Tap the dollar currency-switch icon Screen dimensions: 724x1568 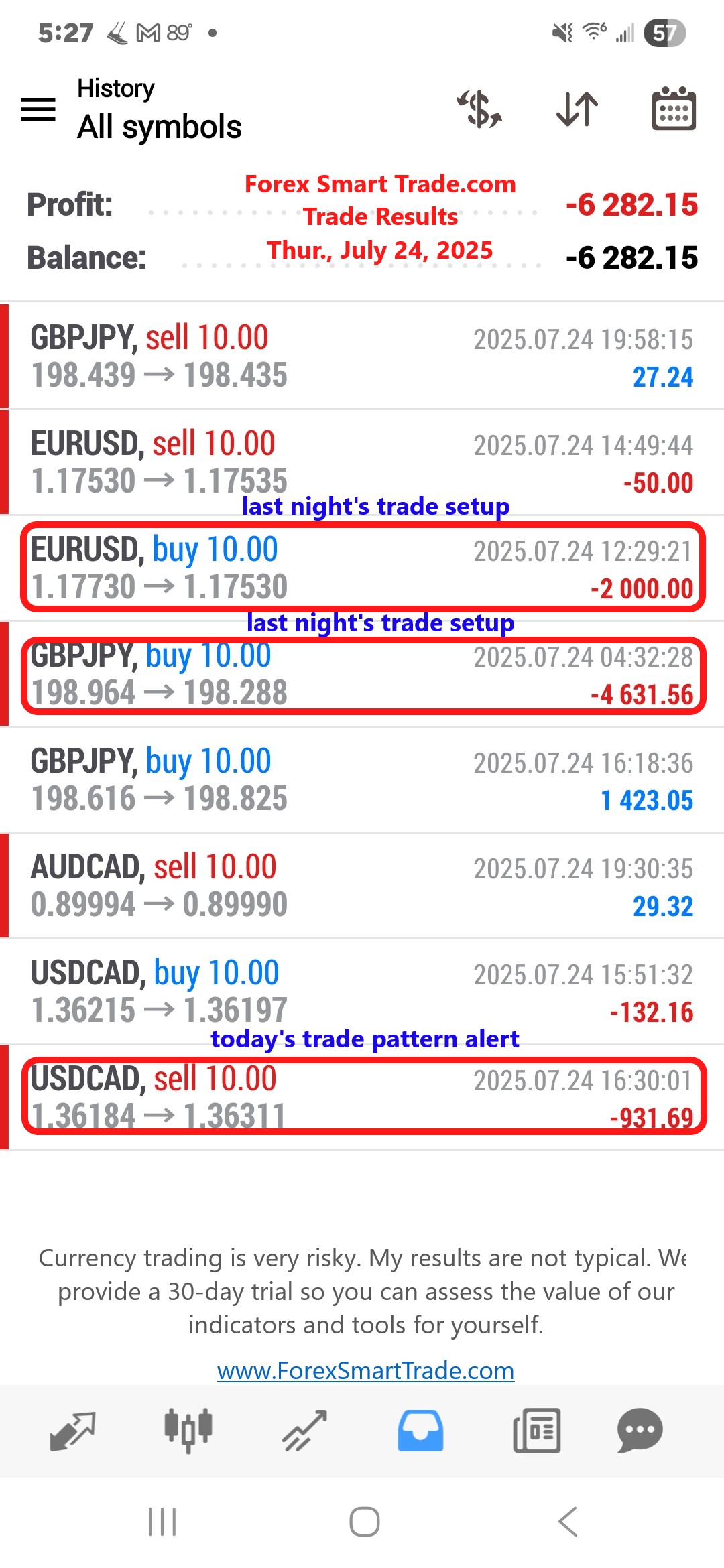click(480, 109)
